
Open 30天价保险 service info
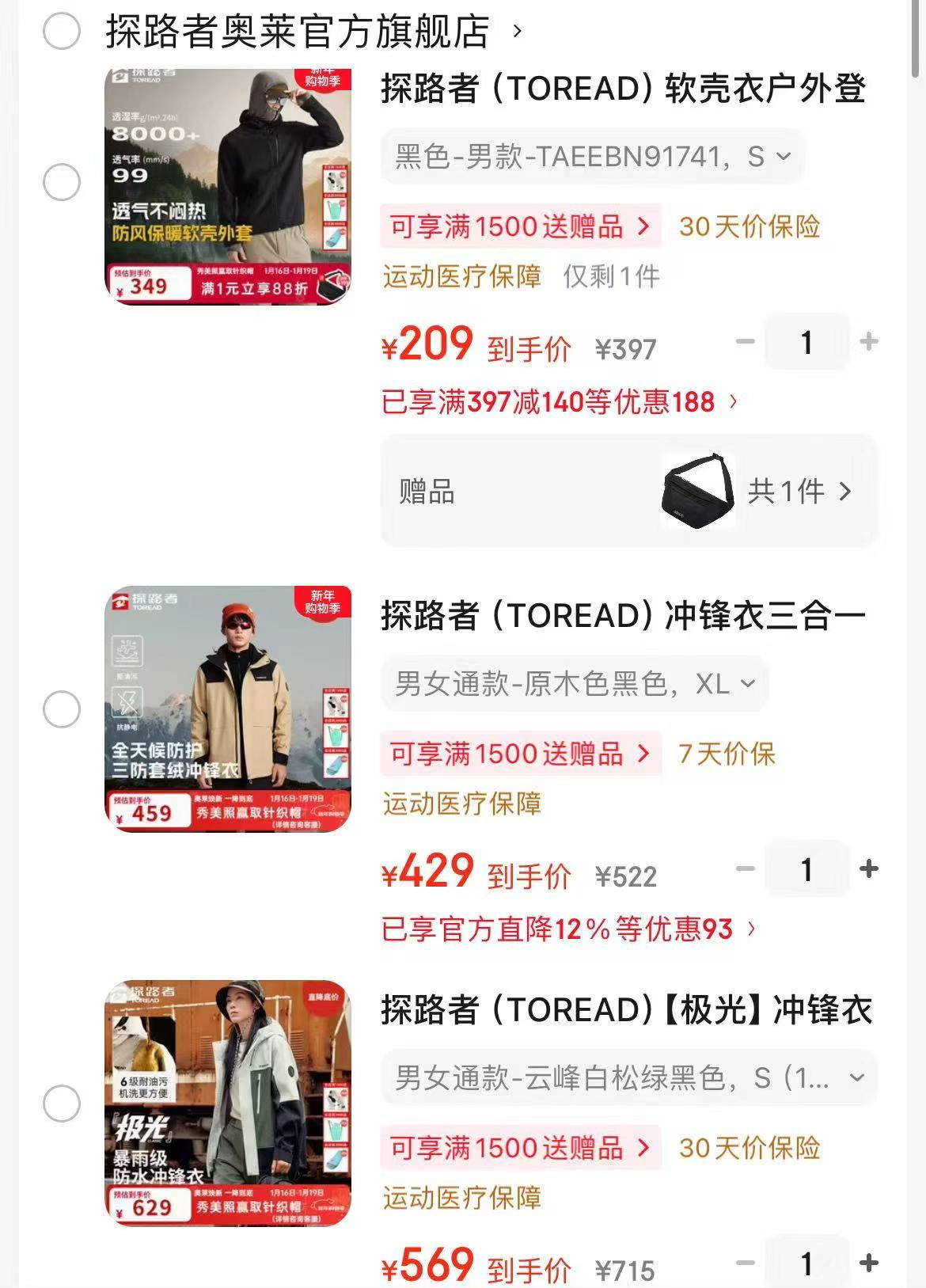click(750, 226)
